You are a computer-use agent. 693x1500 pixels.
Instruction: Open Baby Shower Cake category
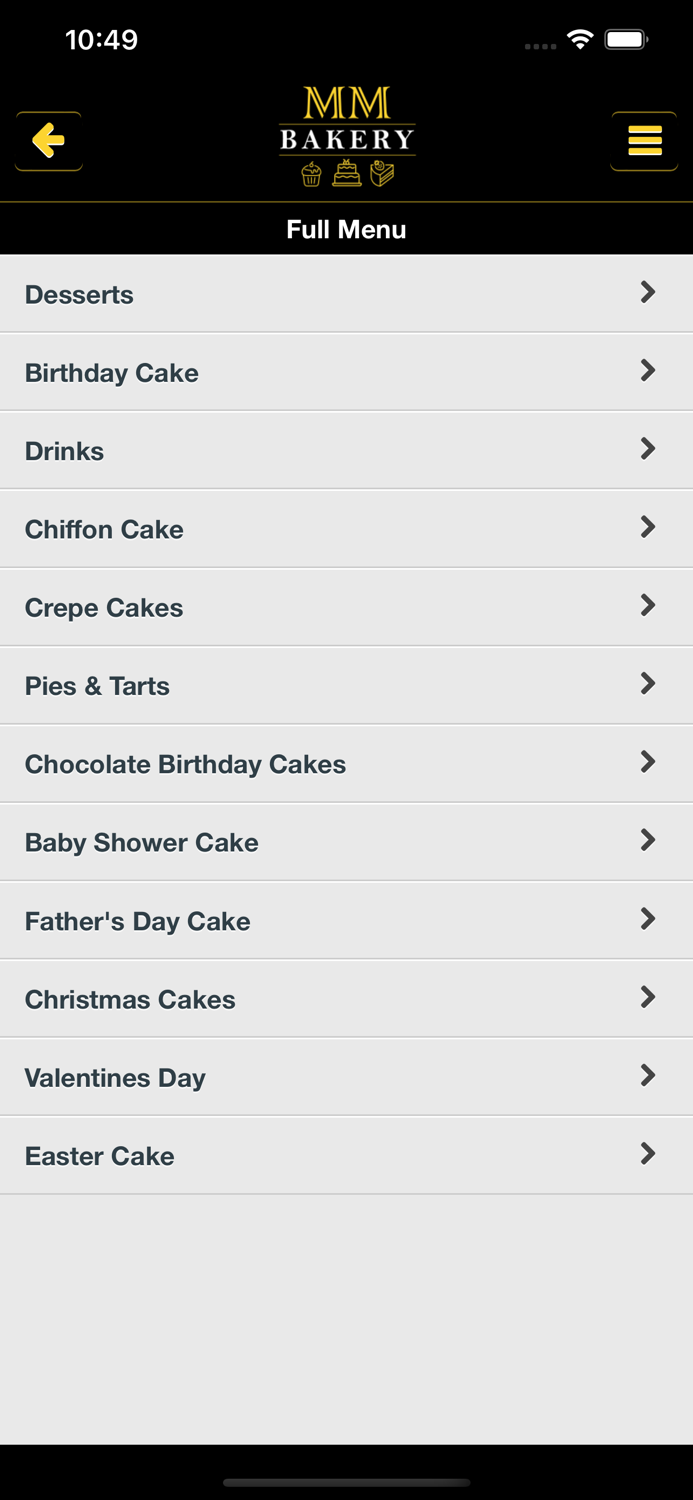tap(346, 842)
